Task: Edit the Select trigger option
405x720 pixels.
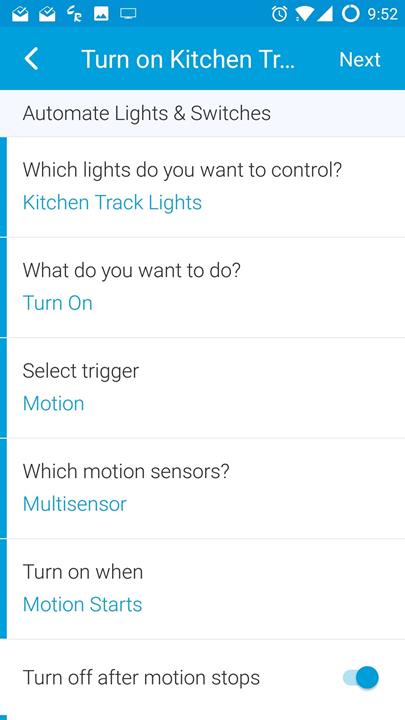Action: coord(202,388)
